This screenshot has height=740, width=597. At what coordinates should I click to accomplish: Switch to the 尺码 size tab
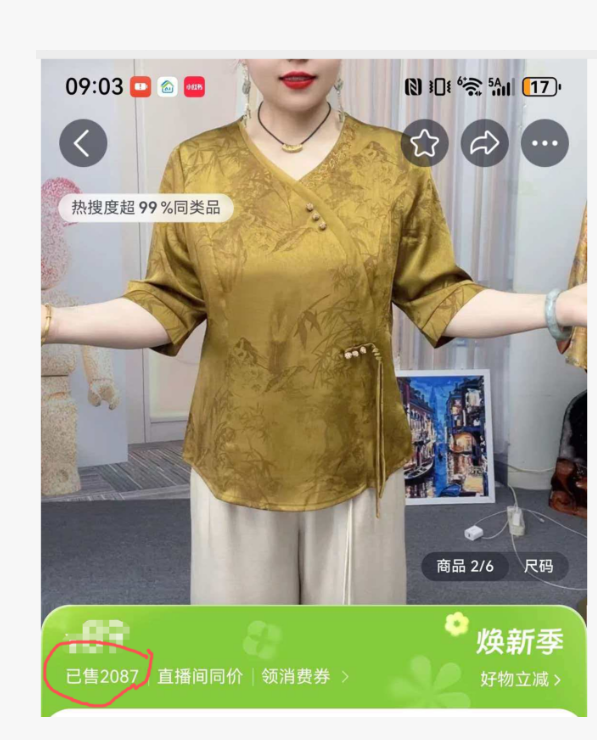538,566
